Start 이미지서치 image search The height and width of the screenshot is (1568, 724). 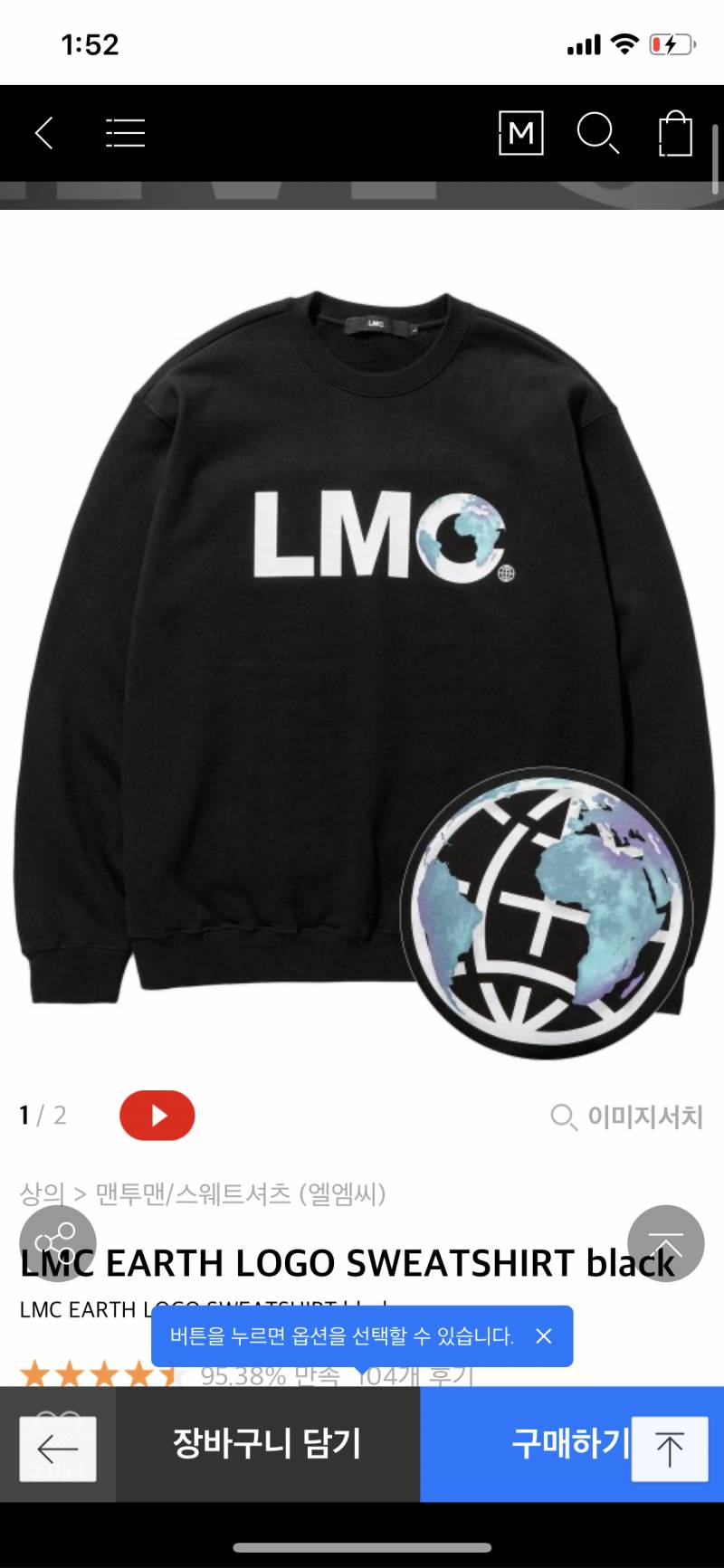[x=627, y=1117]
